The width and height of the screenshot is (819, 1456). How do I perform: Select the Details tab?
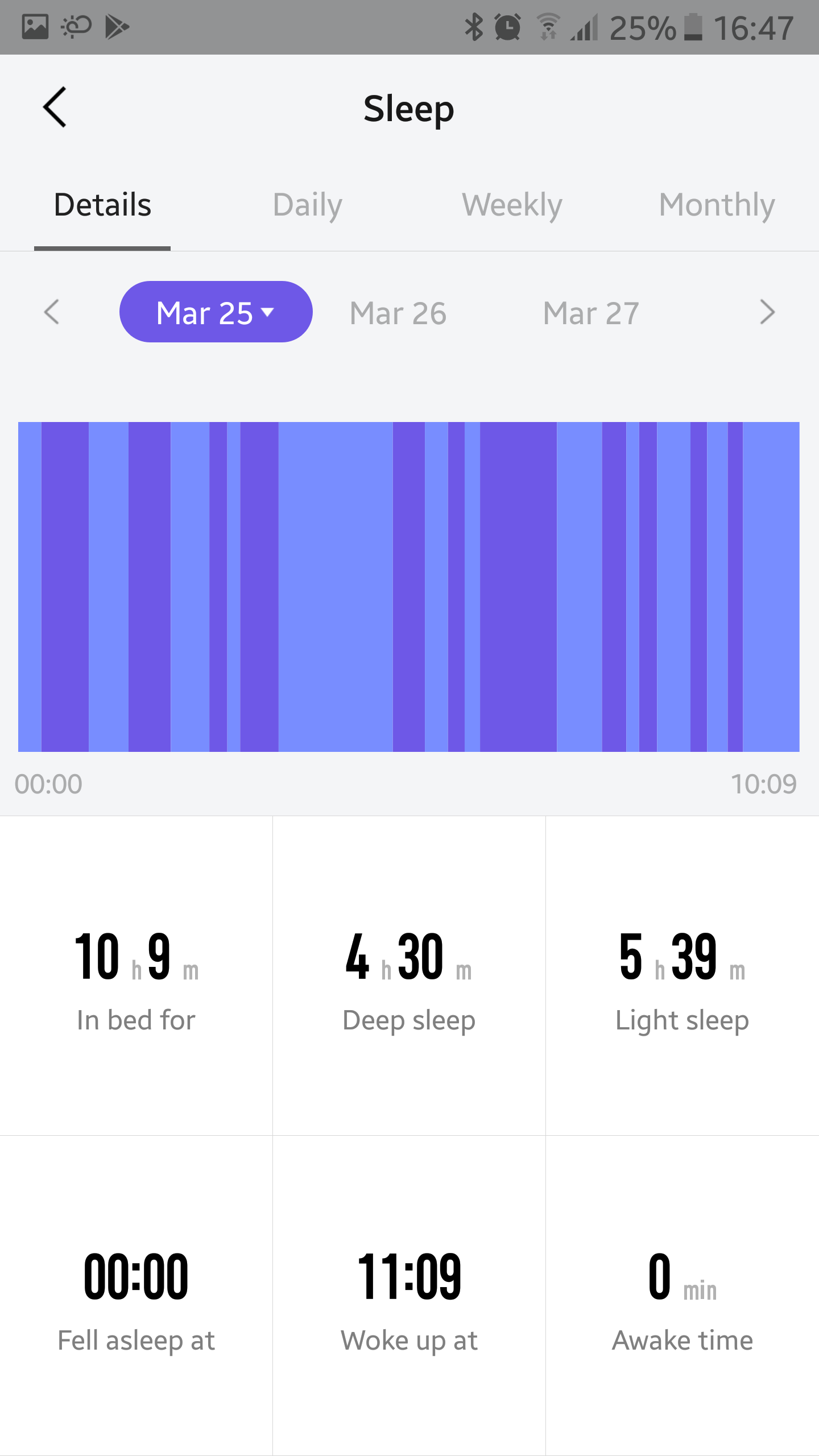102,205
